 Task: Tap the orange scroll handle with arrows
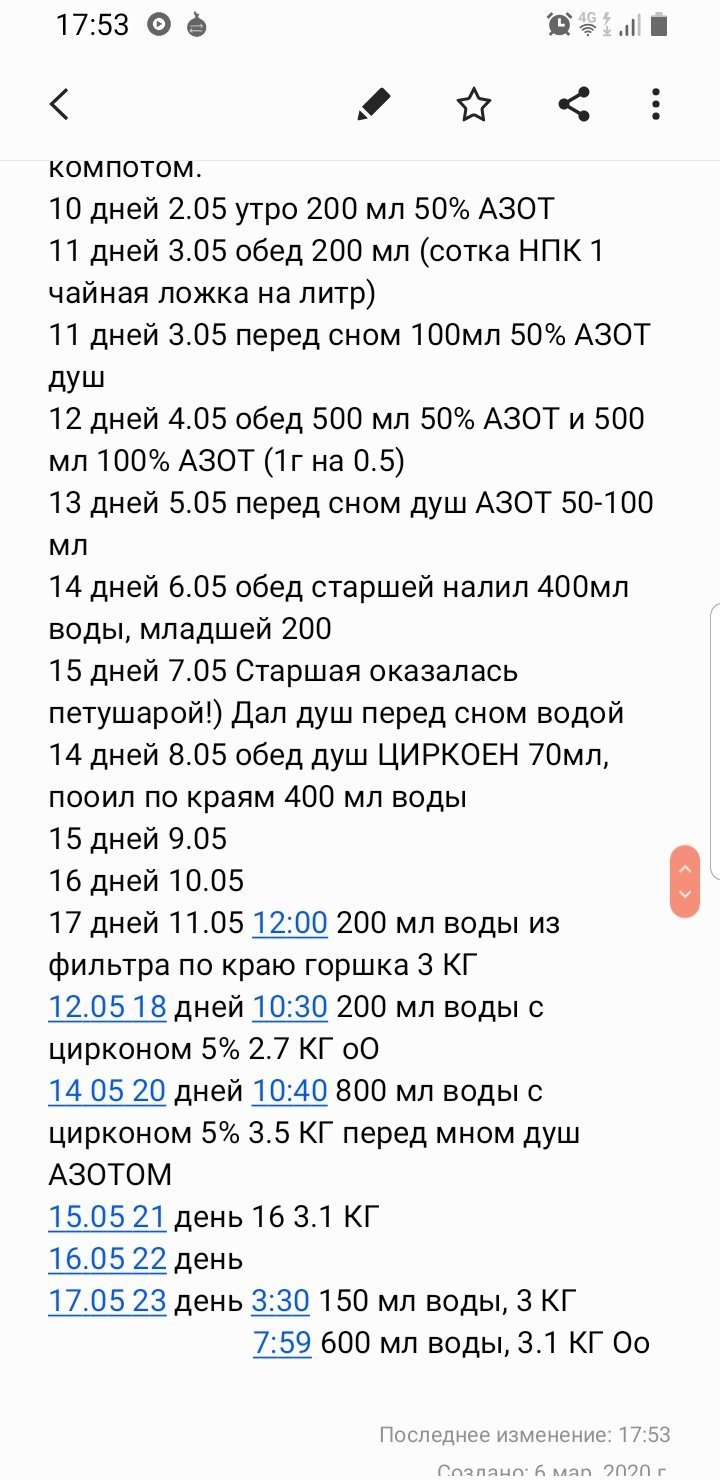[x=685, y=882]
